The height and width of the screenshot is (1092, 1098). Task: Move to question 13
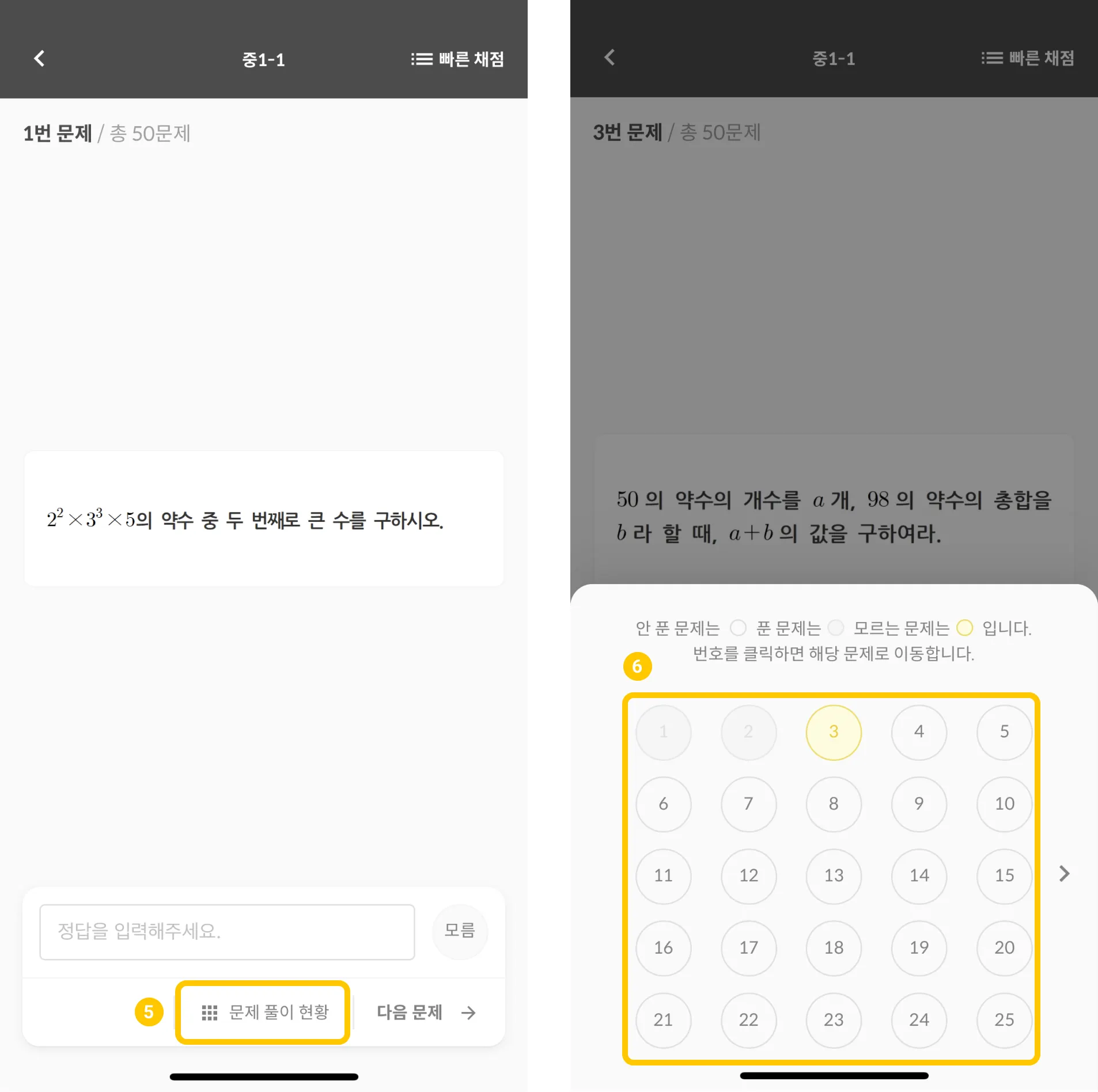pyautogui.click(x=833, y=876)
